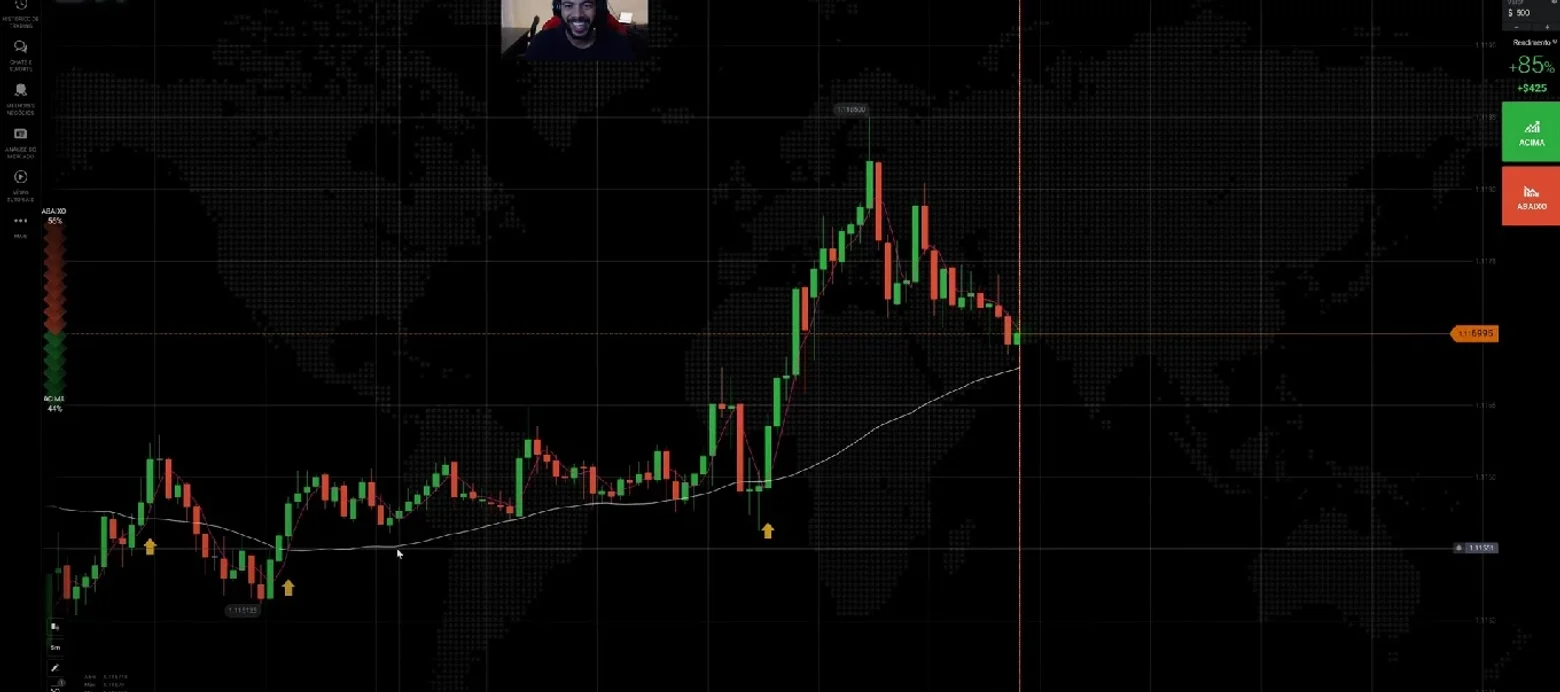Viewport: 1560px width, 692px height.
Task: Open the indicators tool at bottom left
Action: pos(55,686)
